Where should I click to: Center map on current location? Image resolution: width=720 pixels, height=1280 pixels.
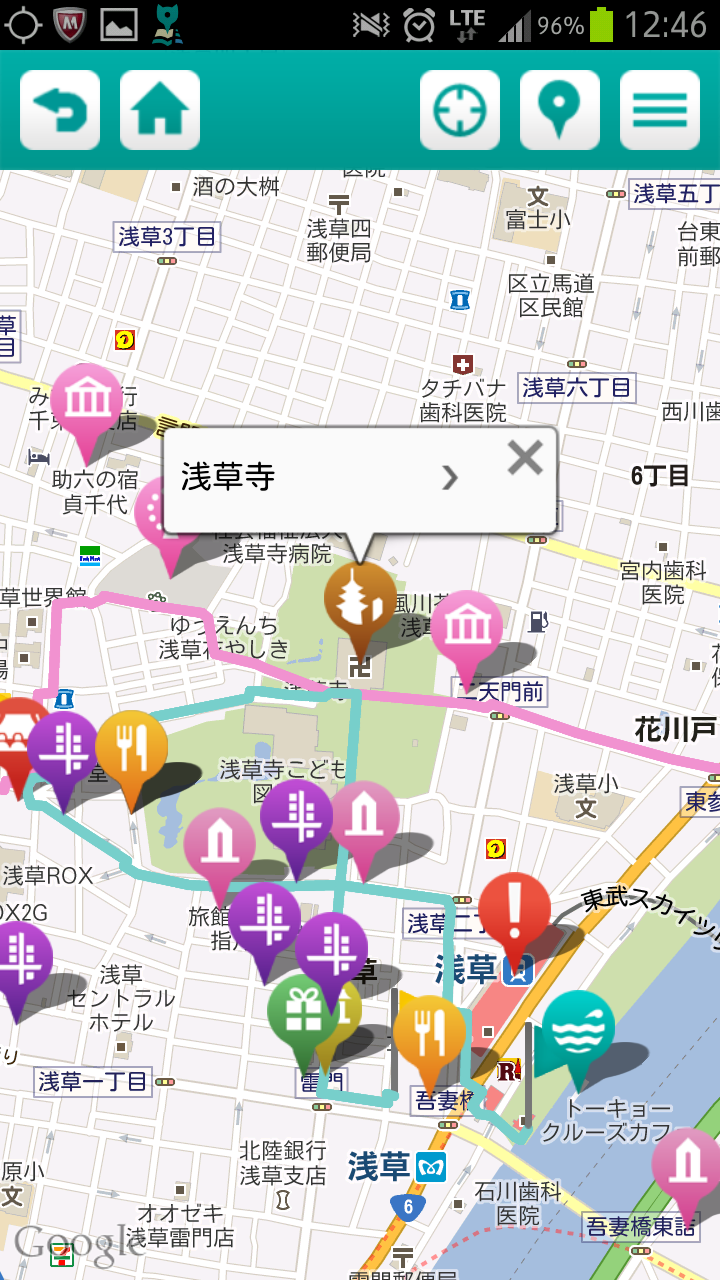(460, 110)
